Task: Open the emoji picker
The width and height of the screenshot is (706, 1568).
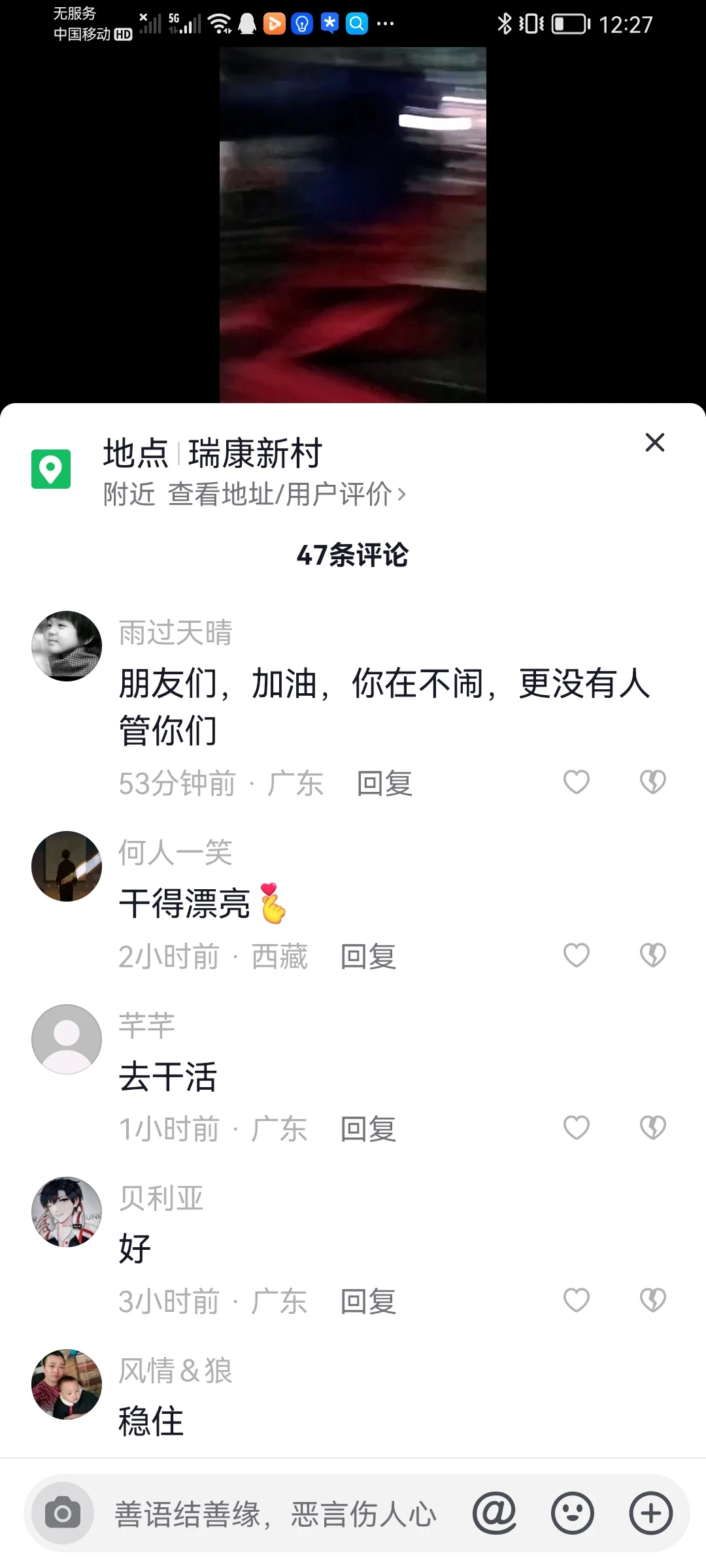Action: tap(573, 1513)
